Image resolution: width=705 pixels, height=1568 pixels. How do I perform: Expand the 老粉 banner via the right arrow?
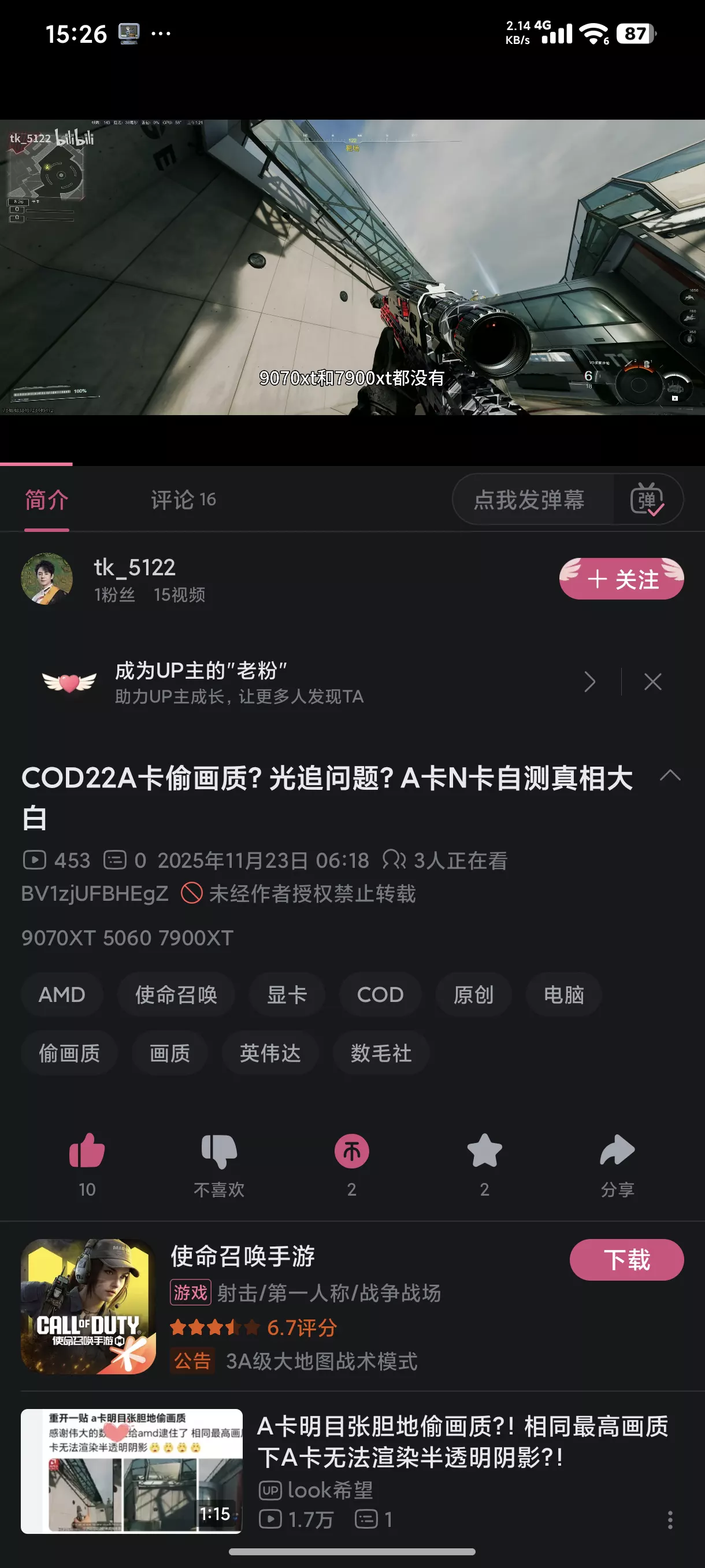[x=589, y=682]
